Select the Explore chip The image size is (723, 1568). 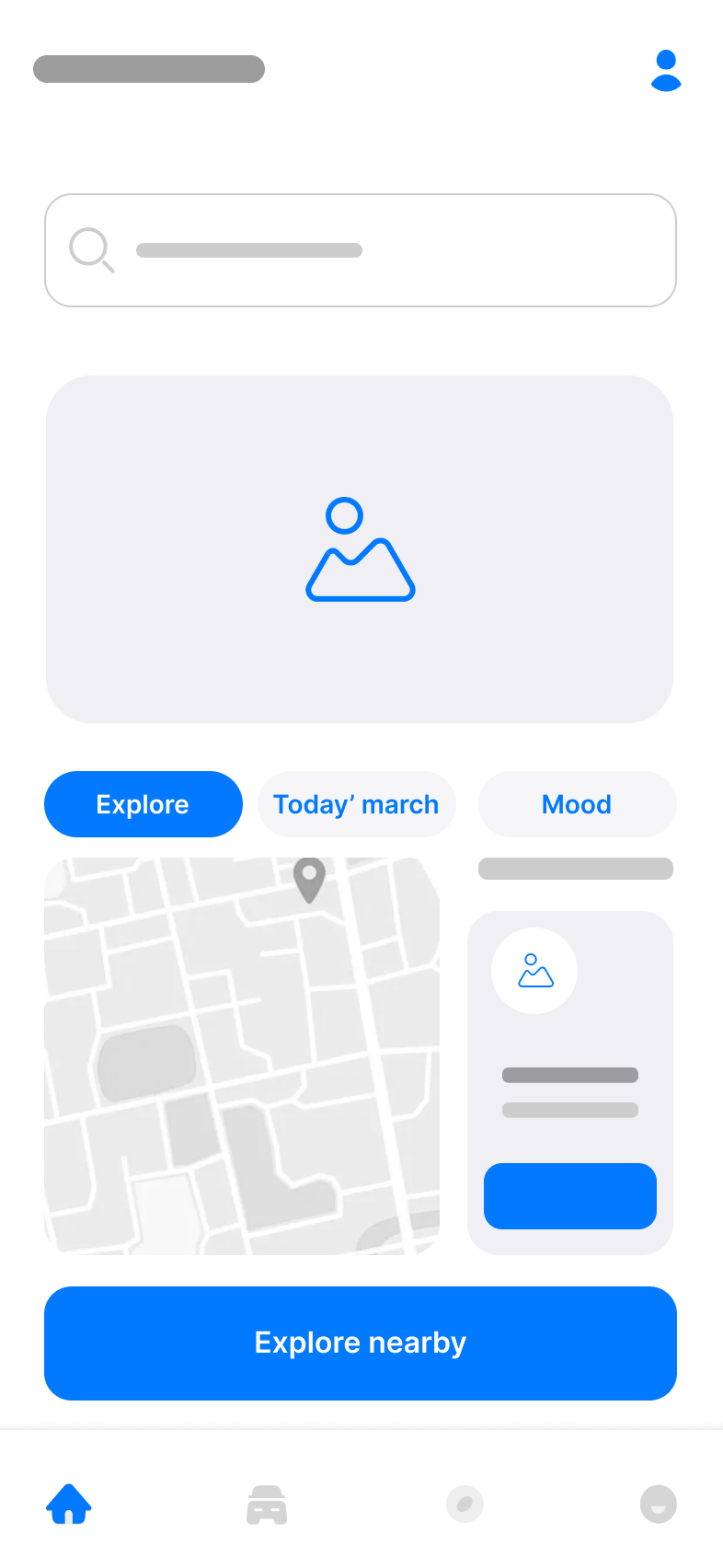pos(143,804)
